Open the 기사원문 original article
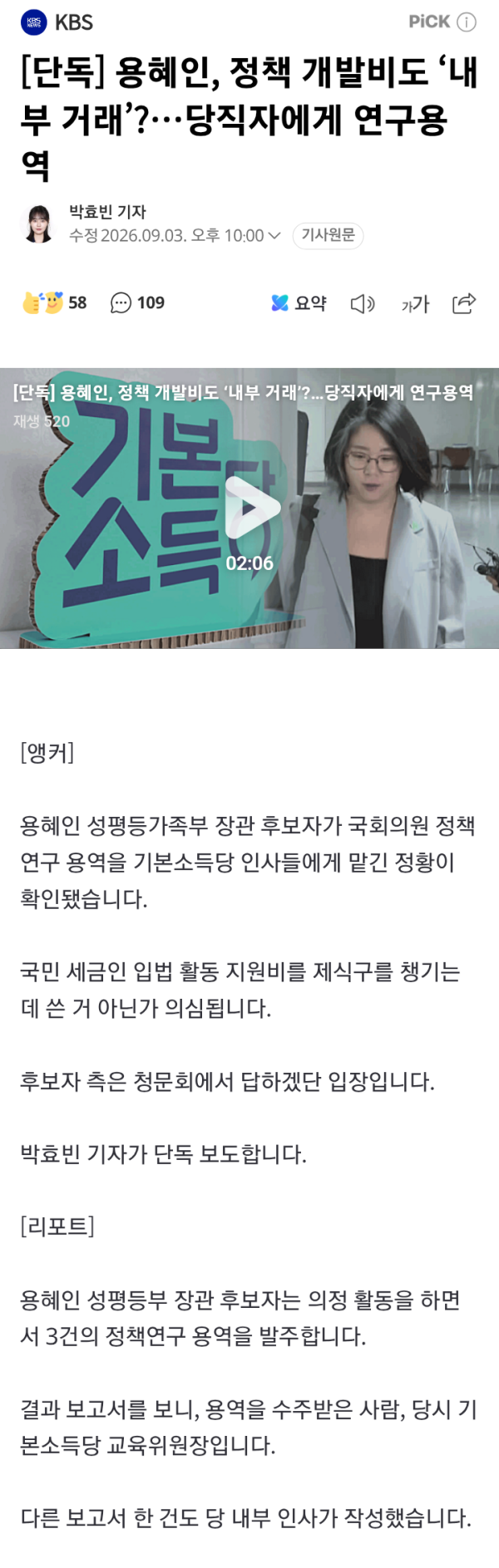This screenshot has width=499, height=1568. 328,235
